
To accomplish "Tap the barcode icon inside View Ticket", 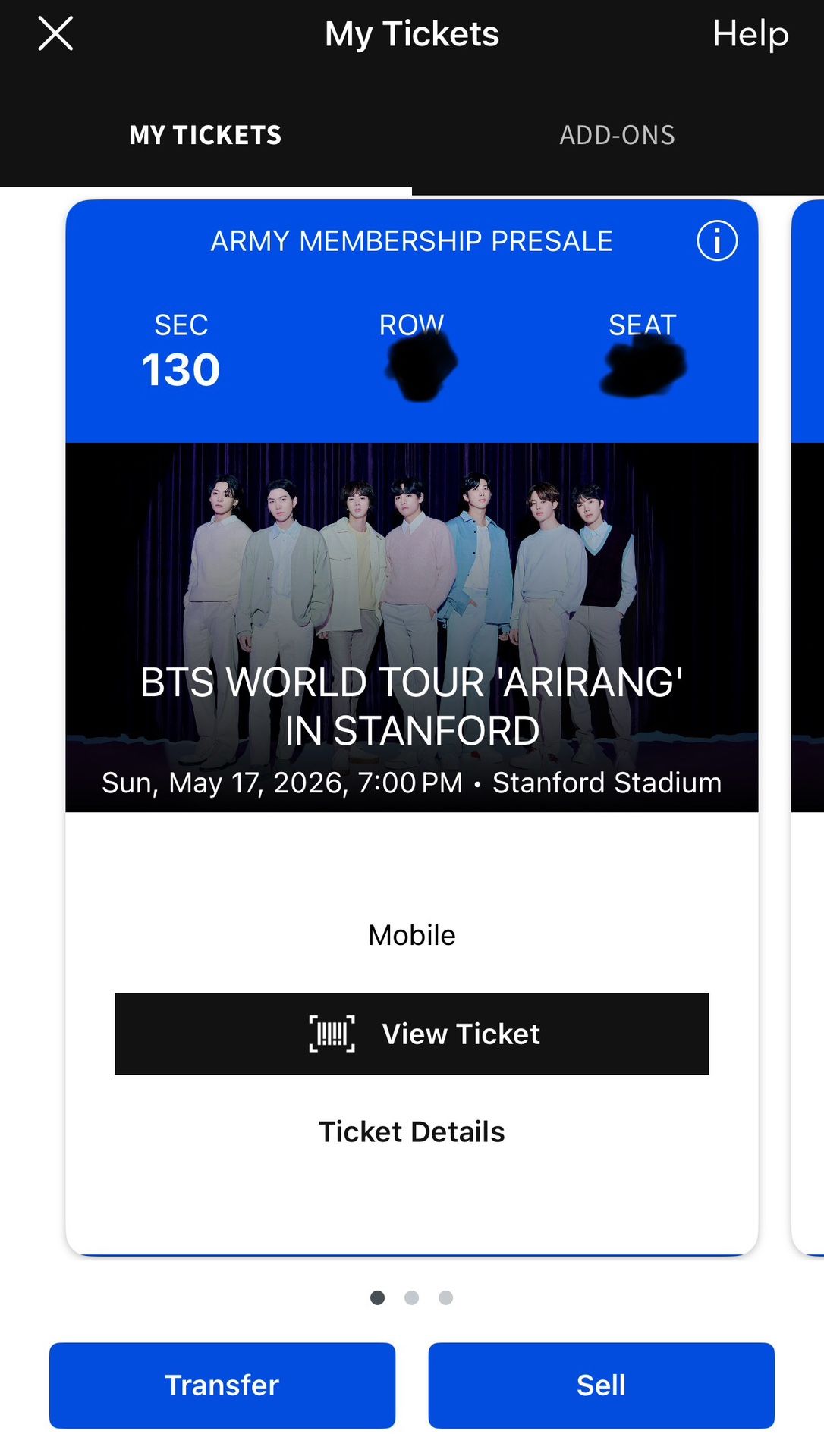I will (332, 1033).
